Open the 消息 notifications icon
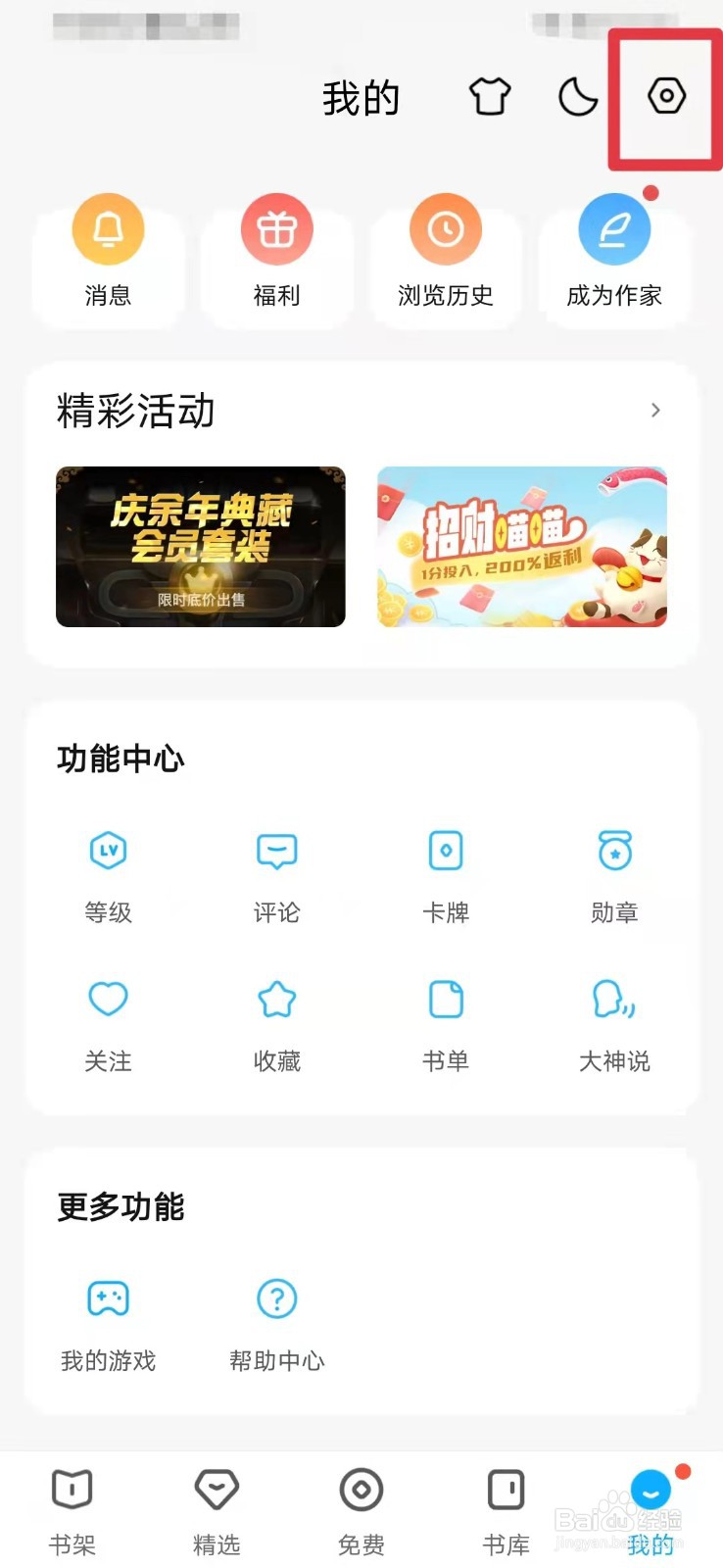The height and width of the screenshot is (1568, 723). coord(108,228)
